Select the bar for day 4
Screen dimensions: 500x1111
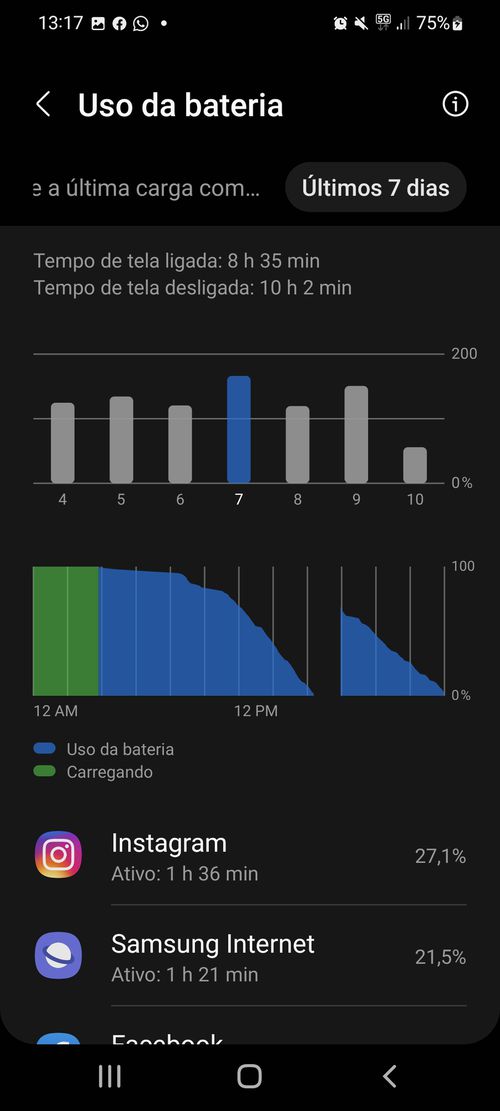(62, 443)
